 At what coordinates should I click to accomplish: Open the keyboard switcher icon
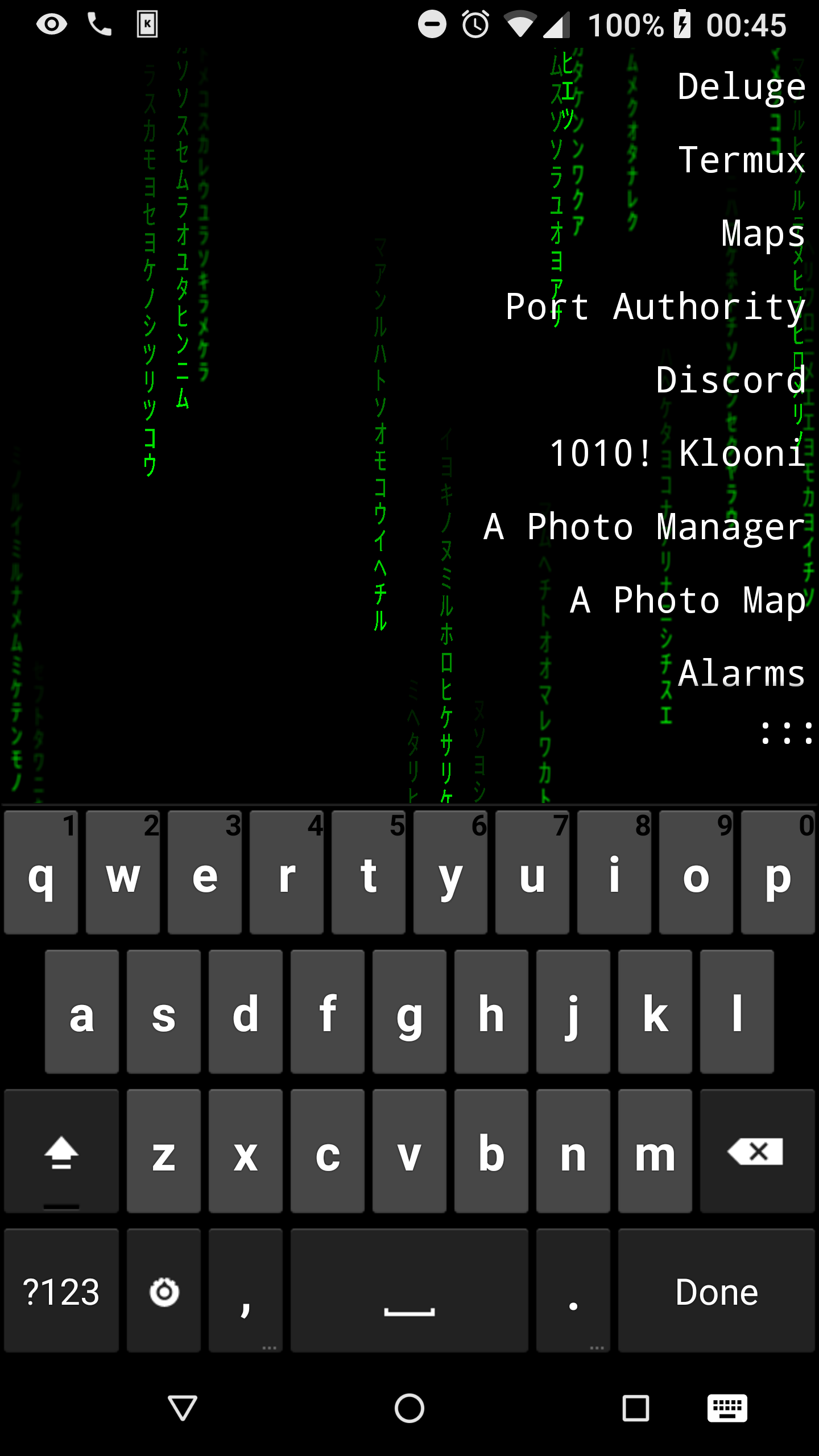727,1408
